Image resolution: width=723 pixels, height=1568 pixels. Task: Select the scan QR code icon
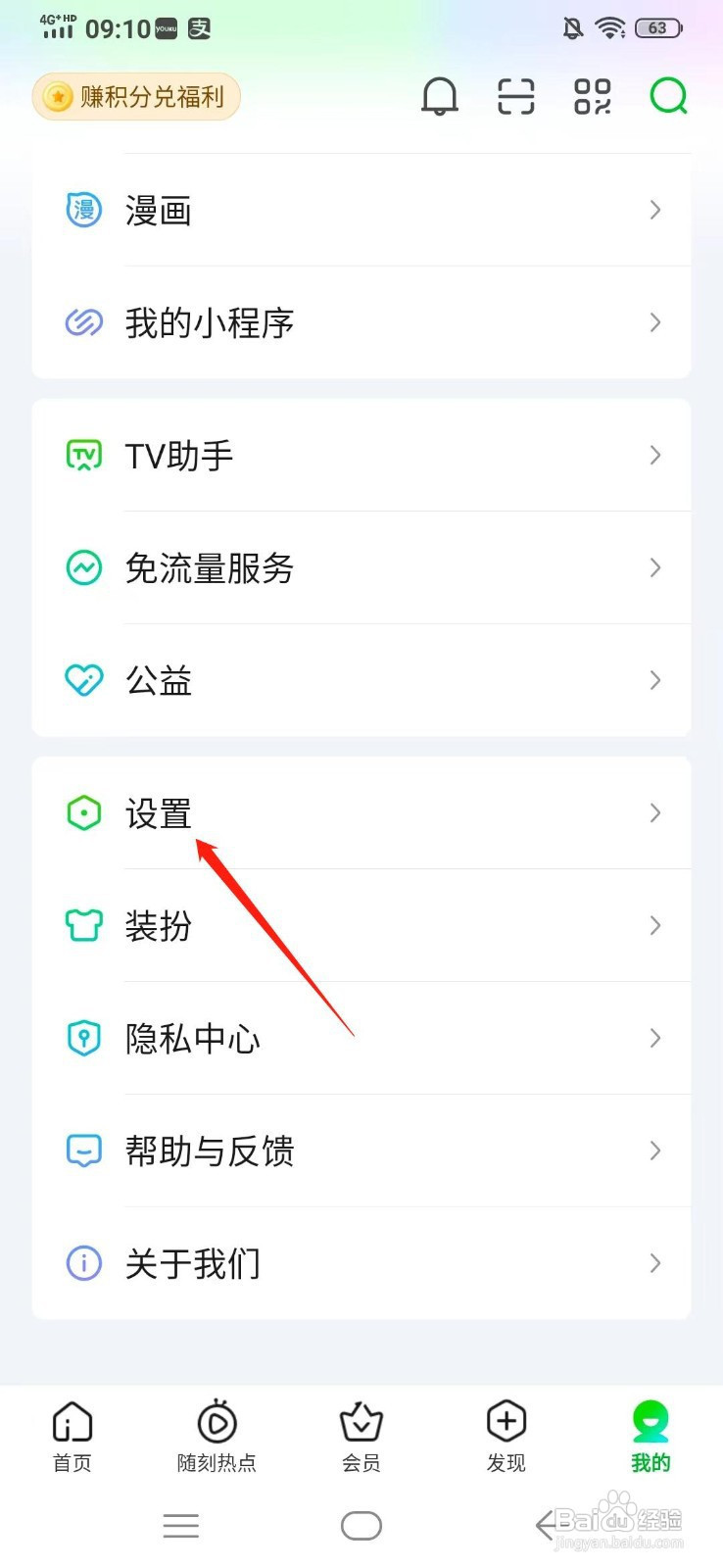tap(514, 96)
